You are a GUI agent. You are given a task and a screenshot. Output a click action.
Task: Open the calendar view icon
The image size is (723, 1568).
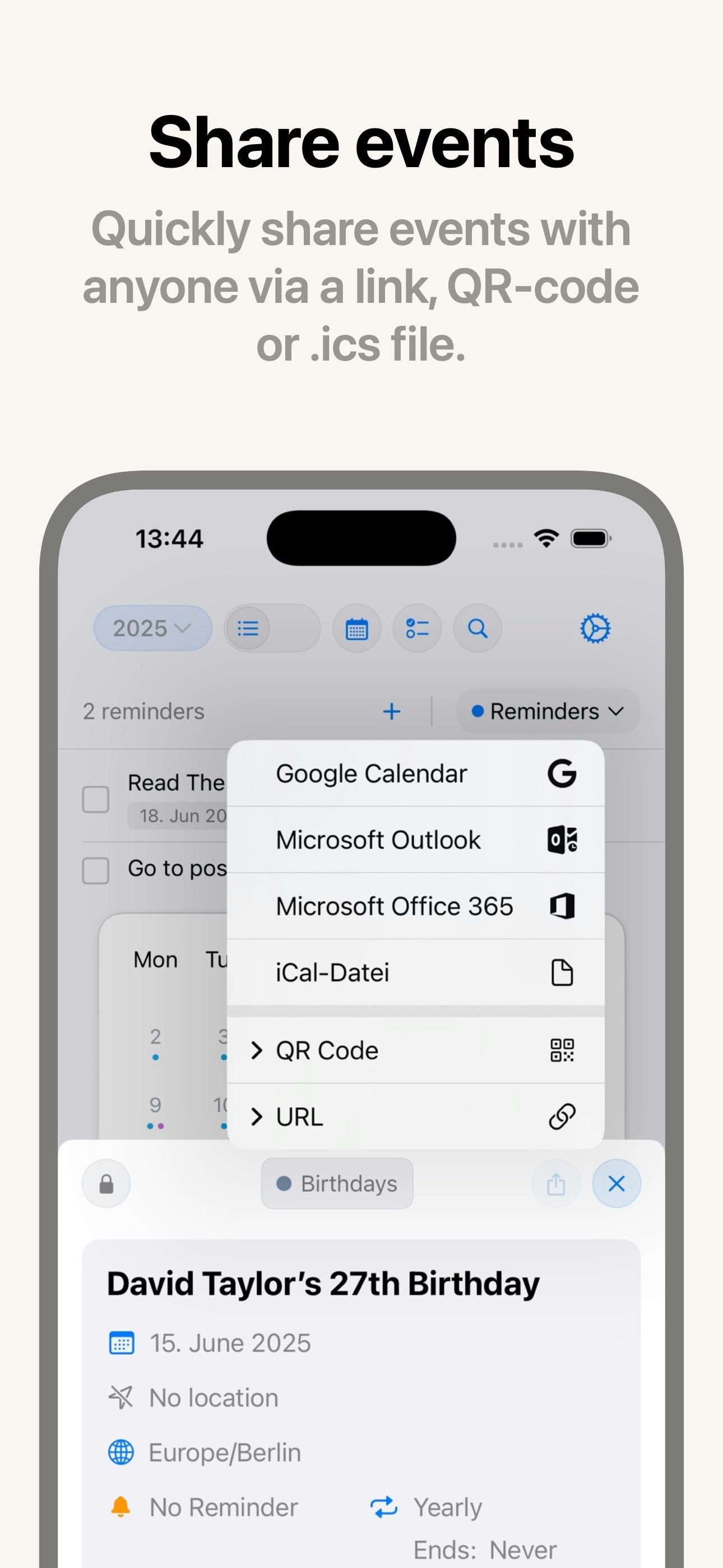356,629
